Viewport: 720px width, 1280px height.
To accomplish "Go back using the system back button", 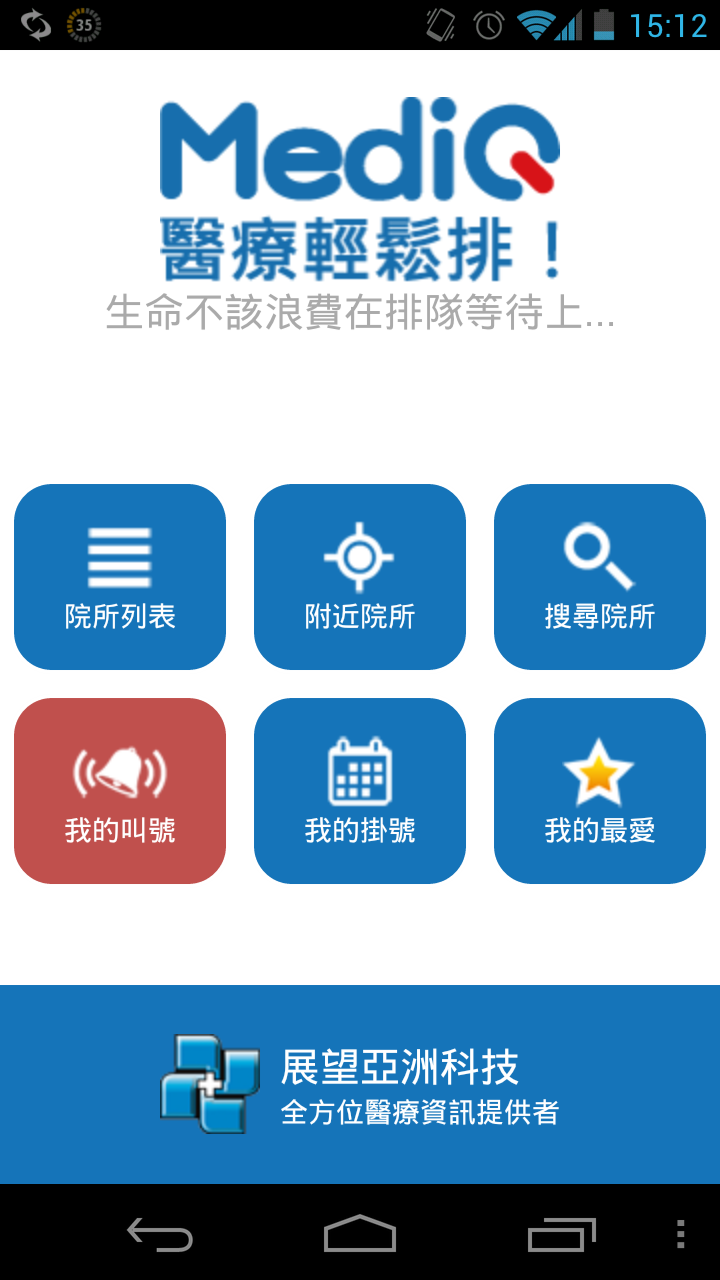I will coord(160,1234).
